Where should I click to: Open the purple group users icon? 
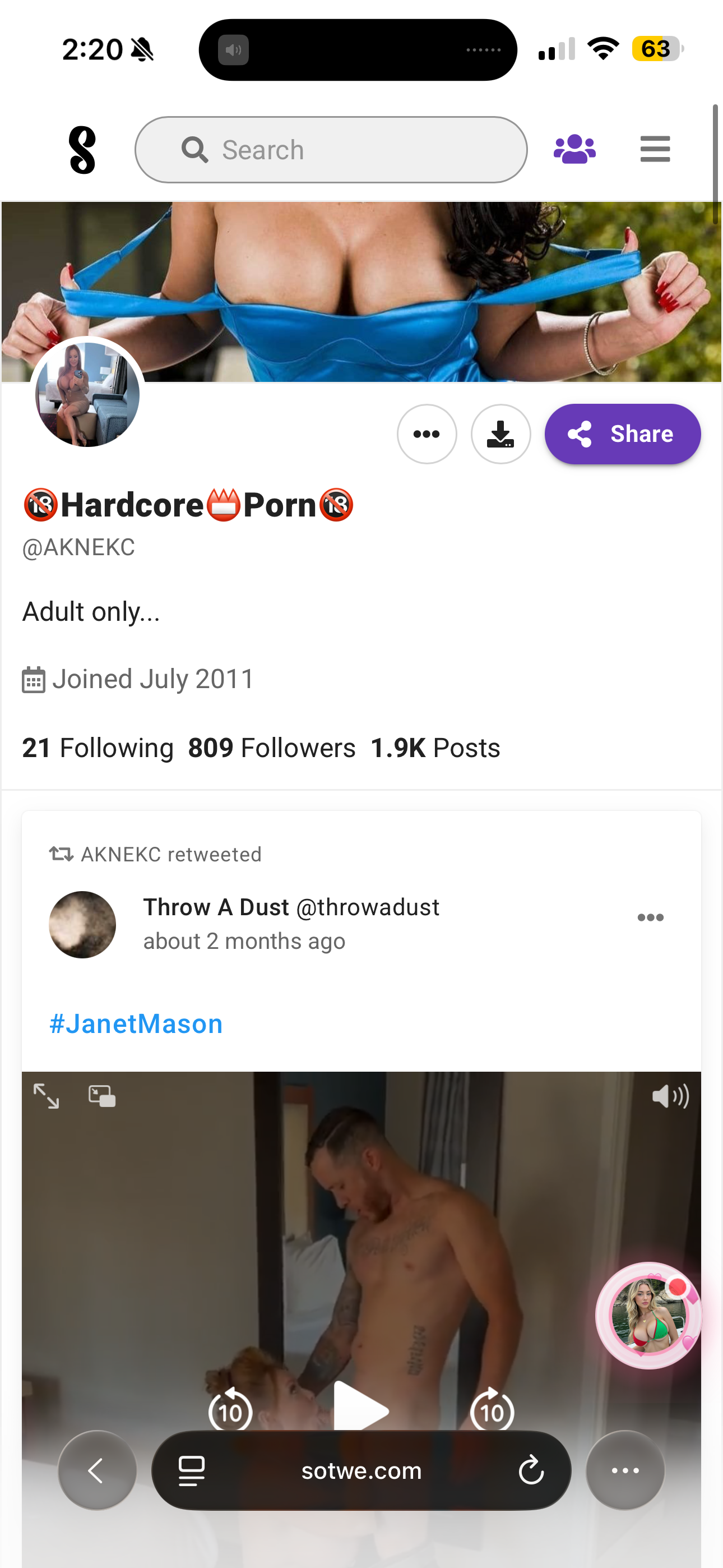(x=574, y=149)
